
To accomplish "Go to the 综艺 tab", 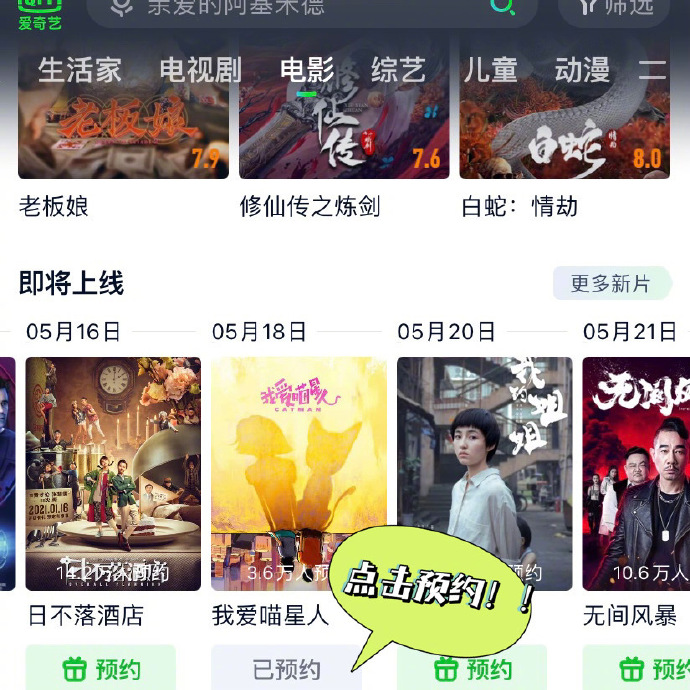I will pos(398,70).
